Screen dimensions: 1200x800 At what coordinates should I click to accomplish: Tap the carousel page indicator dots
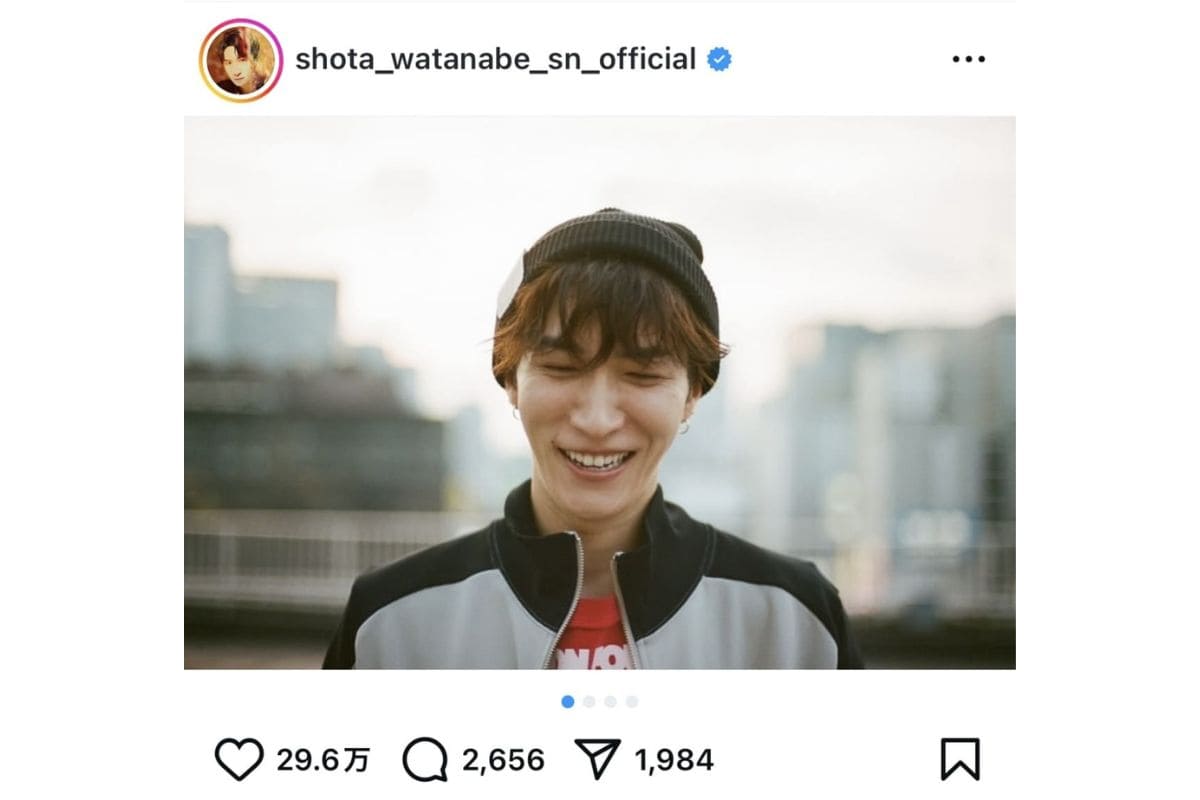coord(600,702)
